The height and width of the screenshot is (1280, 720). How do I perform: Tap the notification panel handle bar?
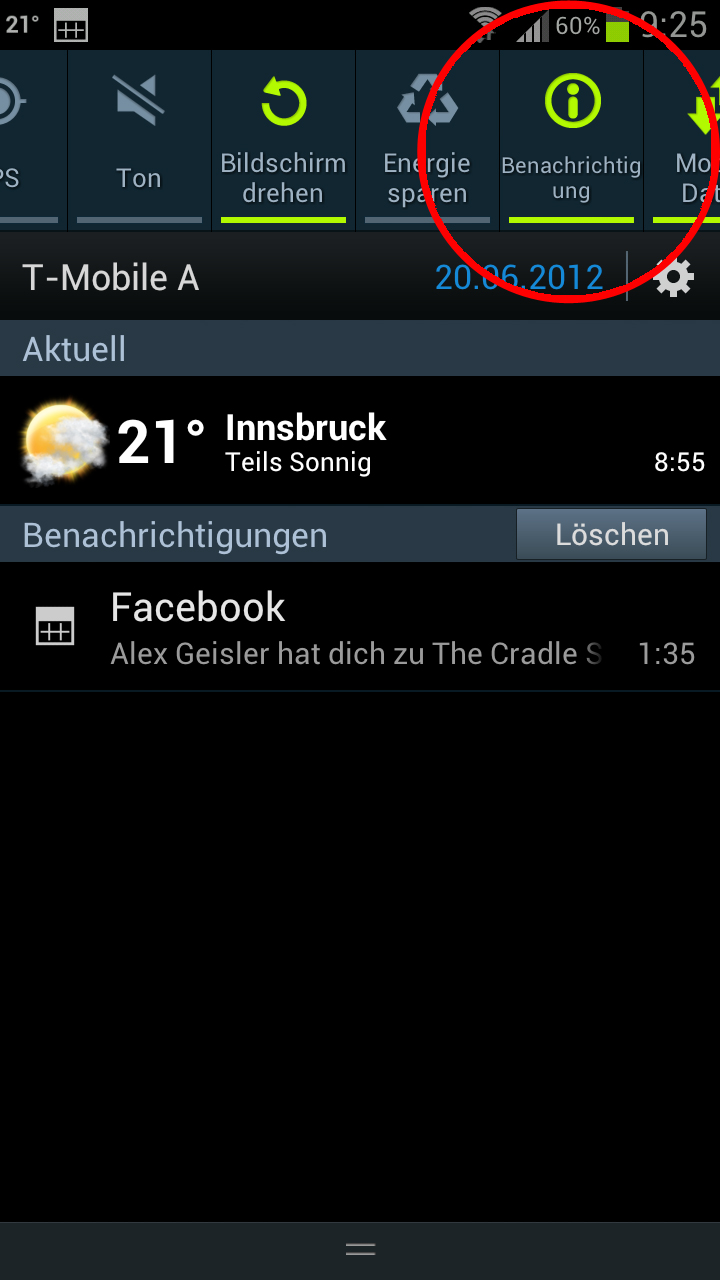[360, 1250]
